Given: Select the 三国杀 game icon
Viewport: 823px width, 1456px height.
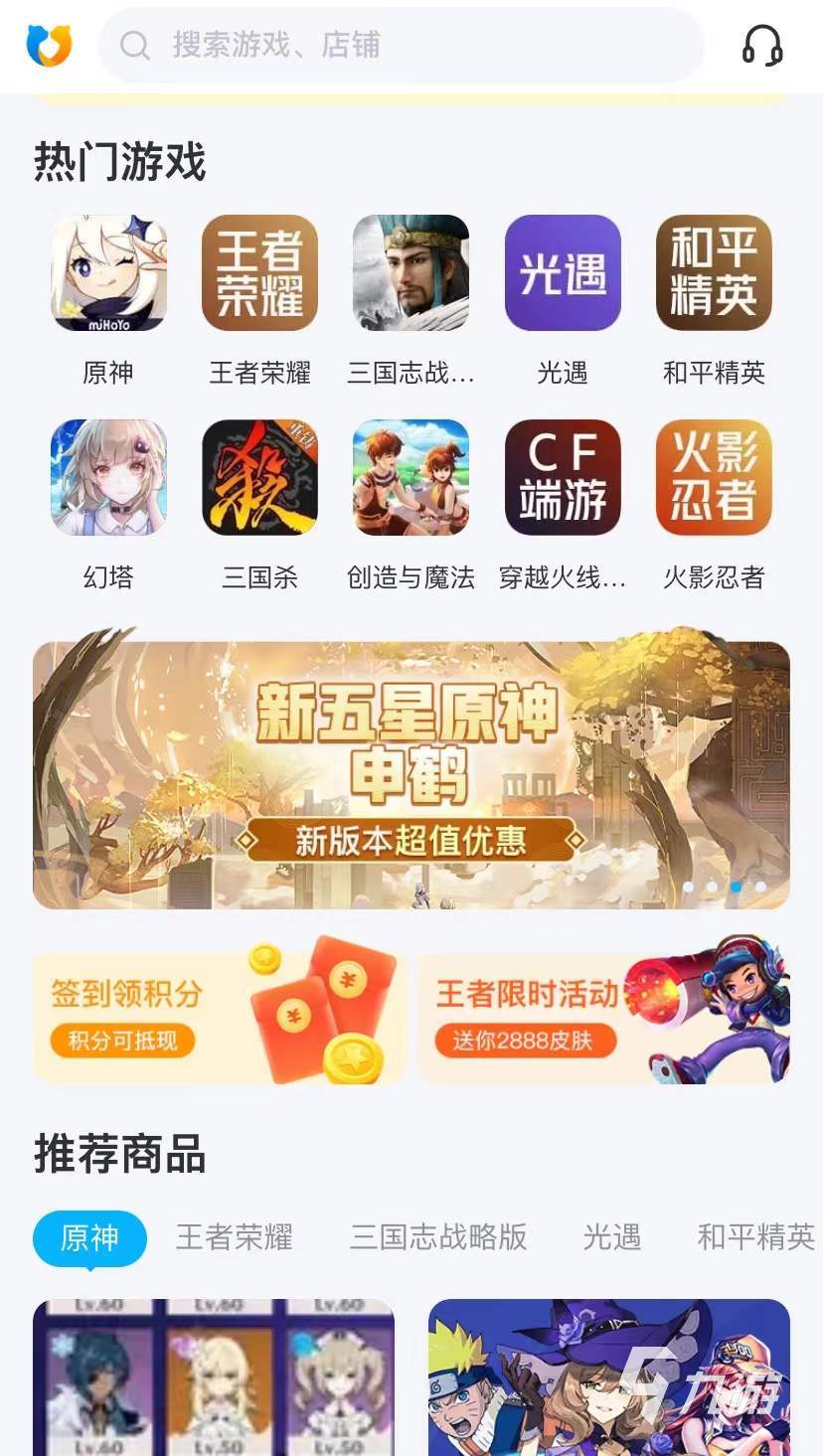Looking at the screenshot, I should tap(259, 478).
